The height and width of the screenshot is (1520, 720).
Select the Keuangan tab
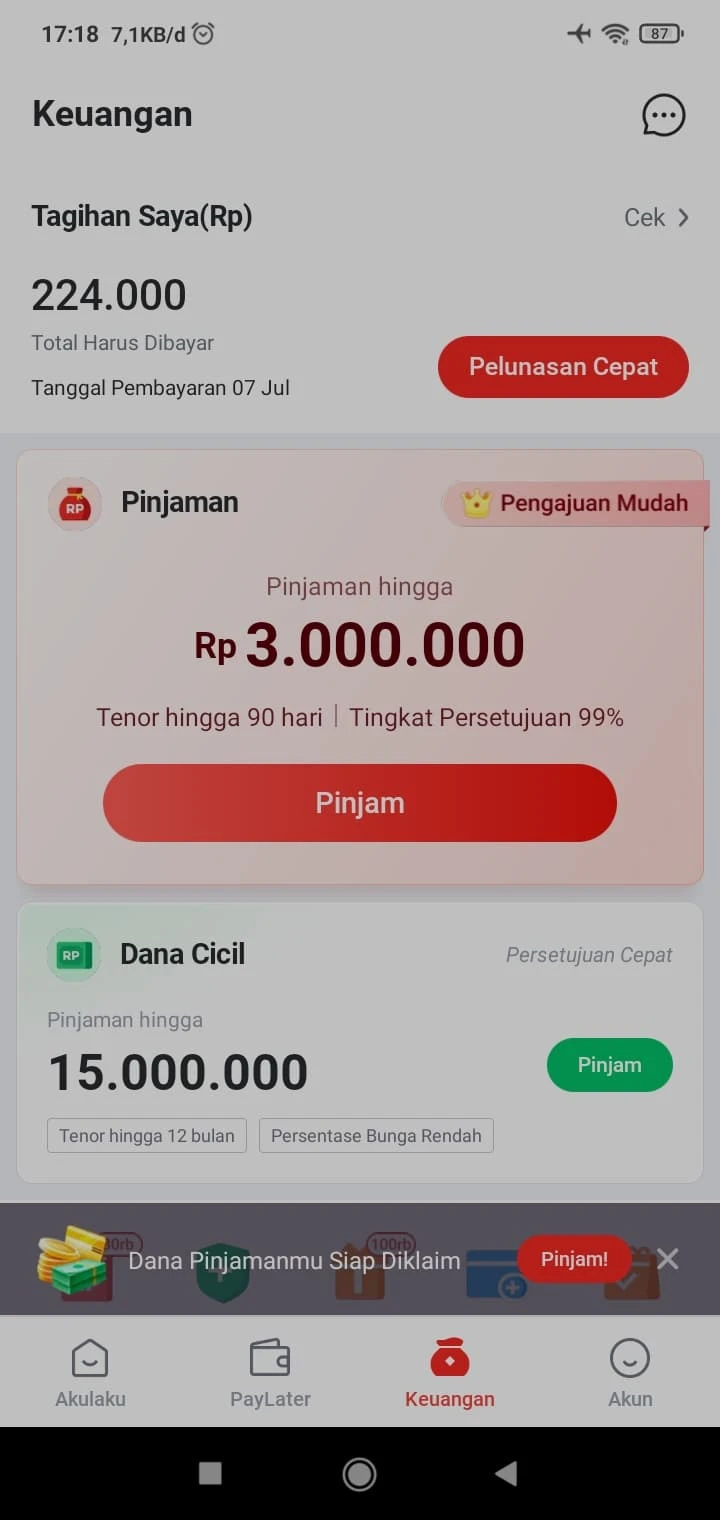450,1373
